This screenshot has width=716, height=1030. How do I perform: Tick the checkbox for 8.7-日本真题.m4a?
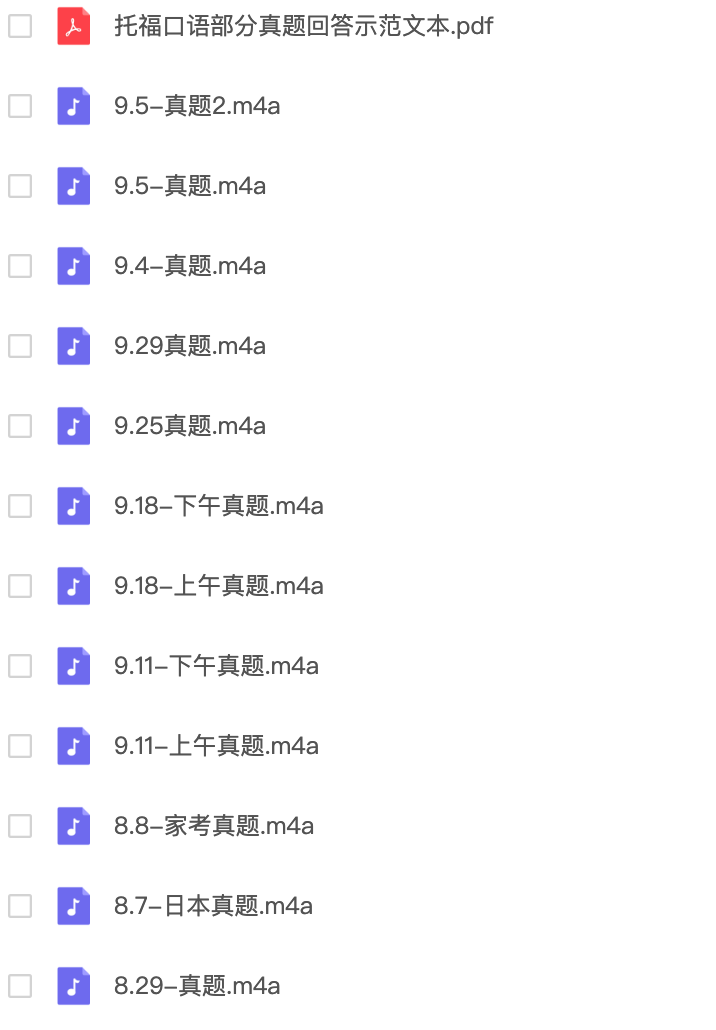[x=20, y=906]
